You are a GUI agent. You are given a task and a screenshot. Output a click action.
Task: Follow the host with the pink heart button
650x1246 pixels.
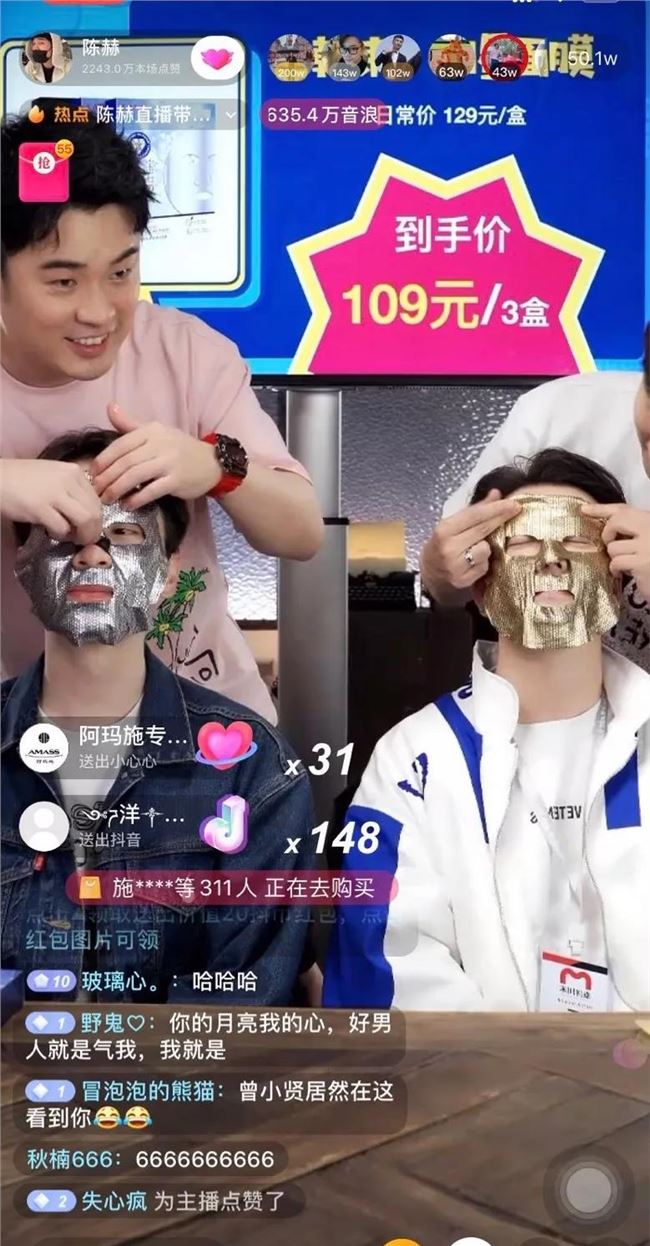[x=217, y=59]
